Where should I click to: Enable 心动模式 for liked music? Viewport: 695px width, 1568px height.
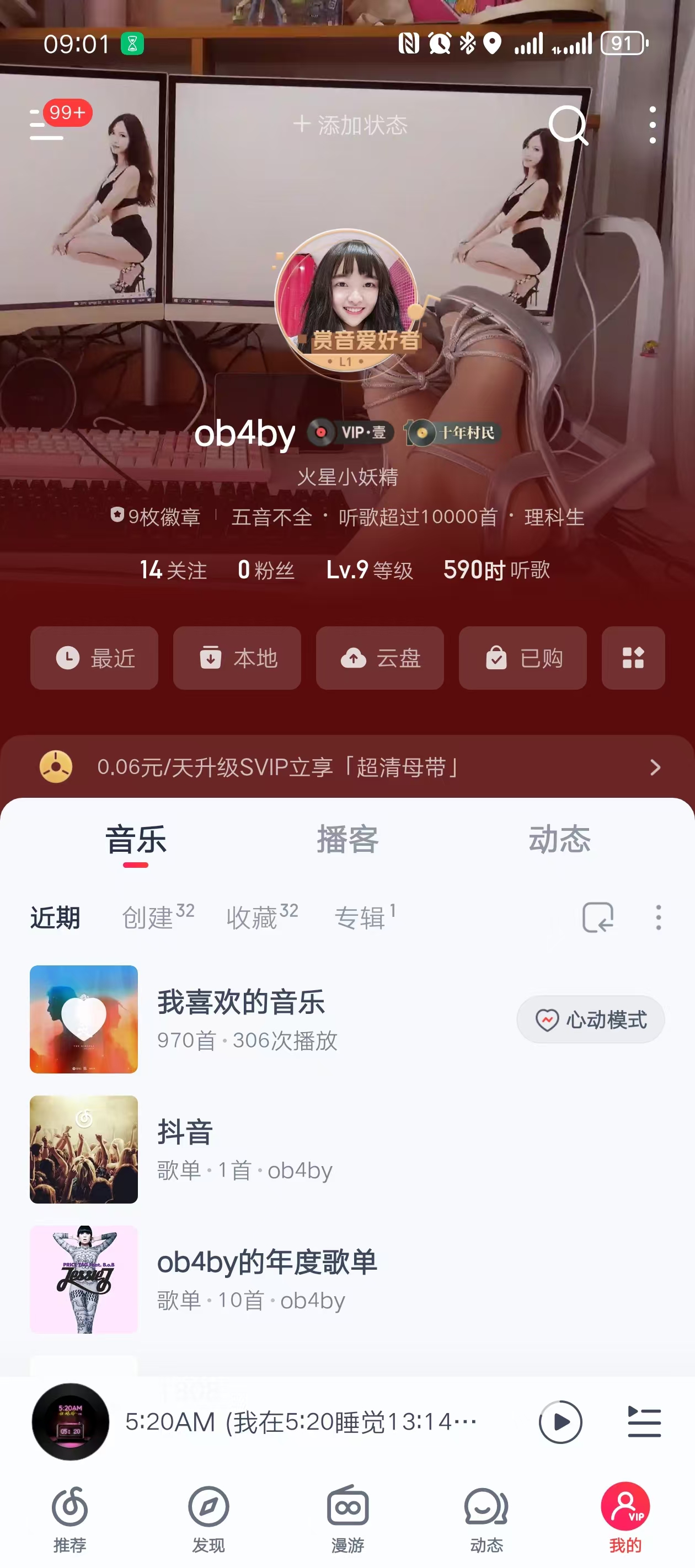[590, 1019]
